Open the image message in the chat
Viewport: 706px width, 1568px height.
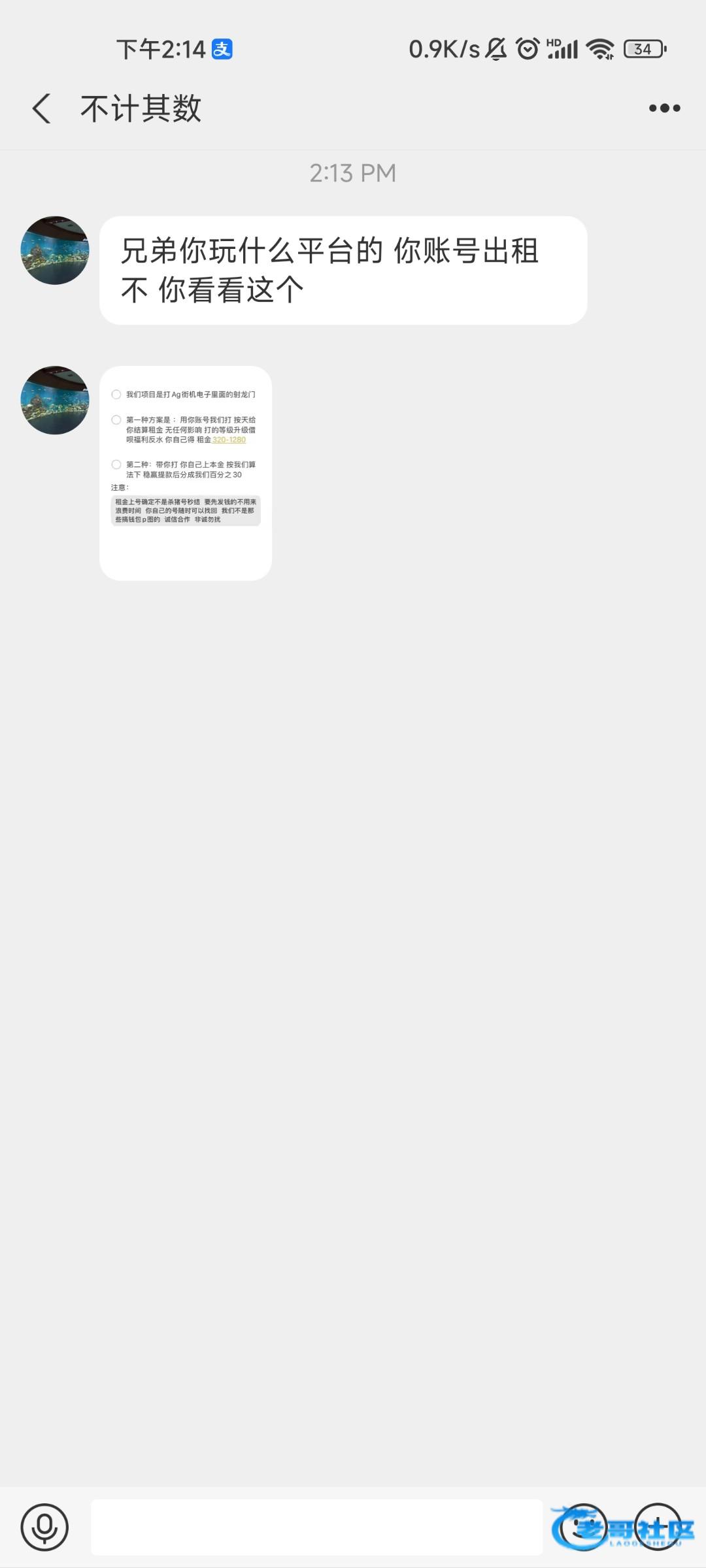[x=186, y=472]
